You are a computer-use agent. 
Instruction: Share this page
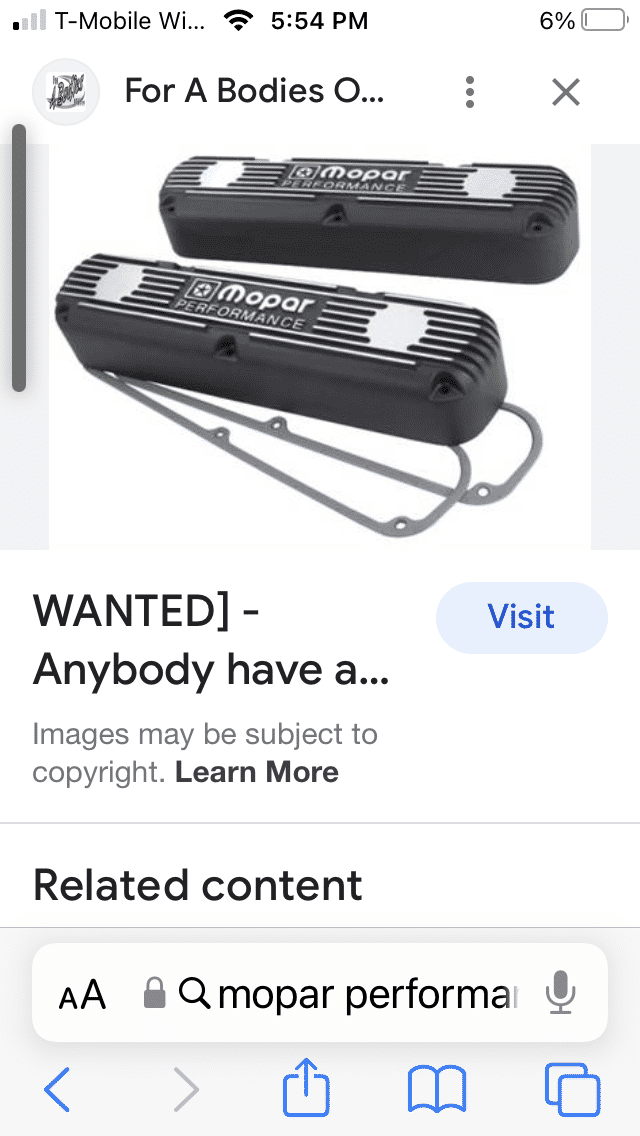click(306, 1088)
